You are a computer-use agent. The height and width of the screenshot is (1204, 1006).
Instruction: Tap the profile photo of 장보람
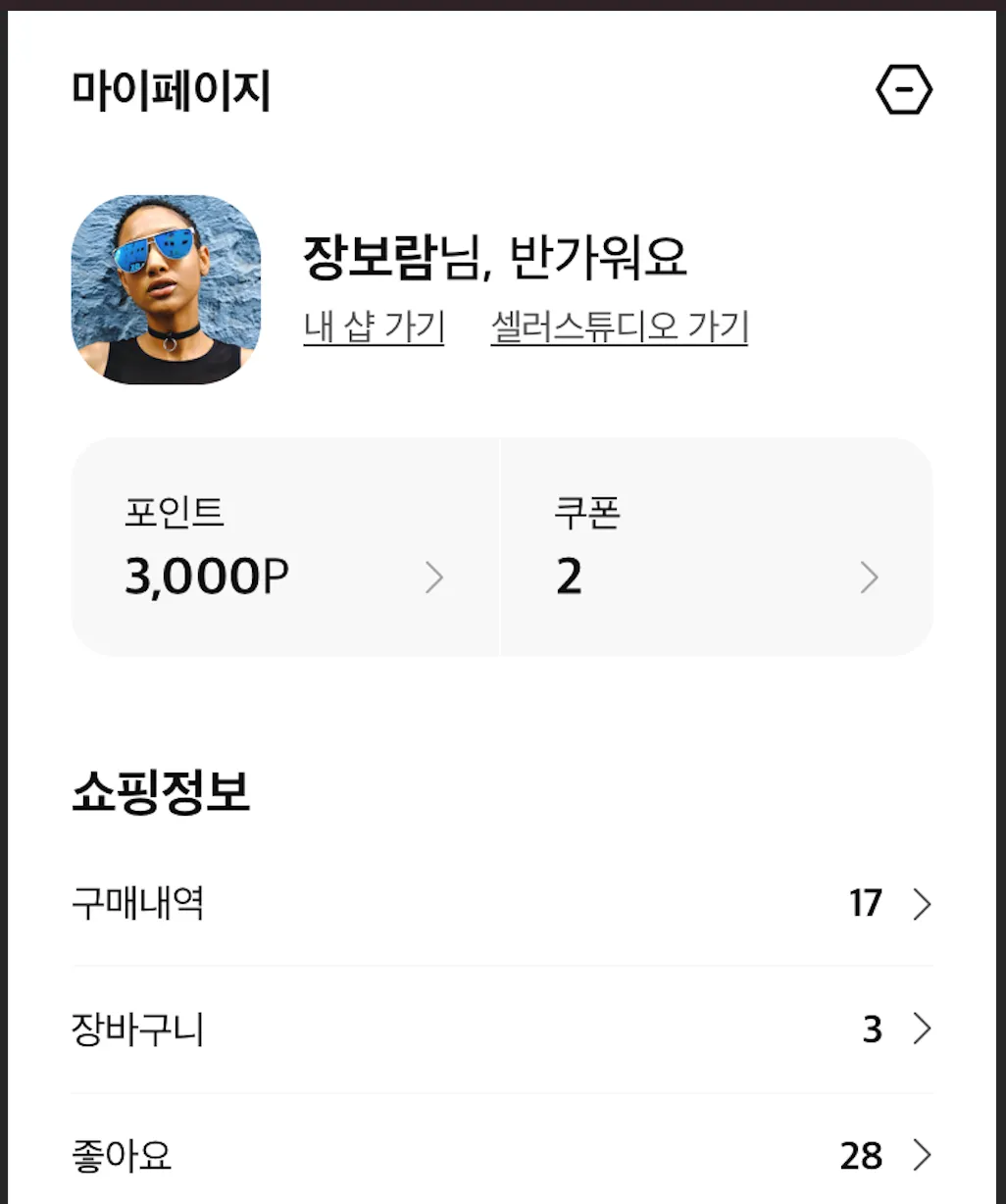tap(167, 289)
